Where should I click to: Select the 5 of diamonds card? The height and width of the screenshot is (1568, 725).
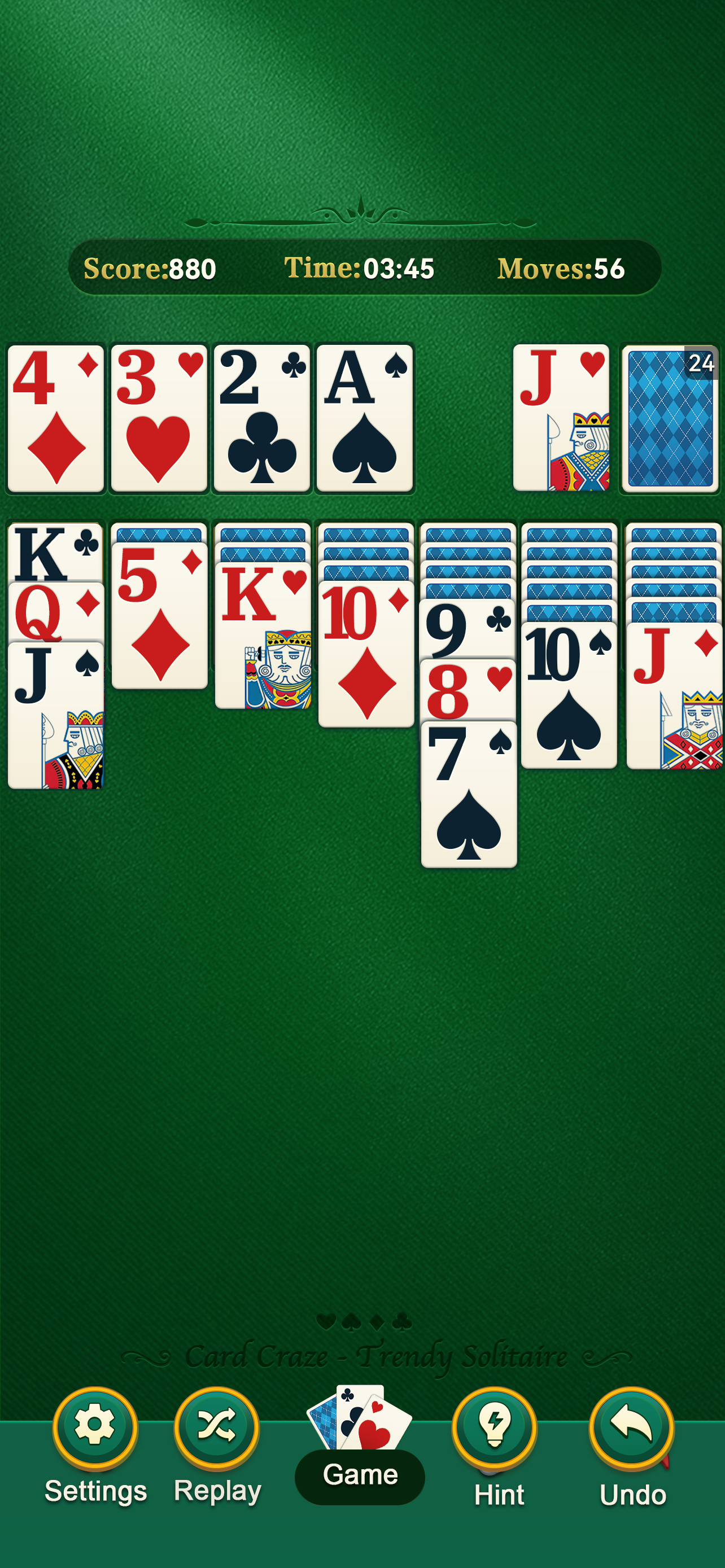159,616
